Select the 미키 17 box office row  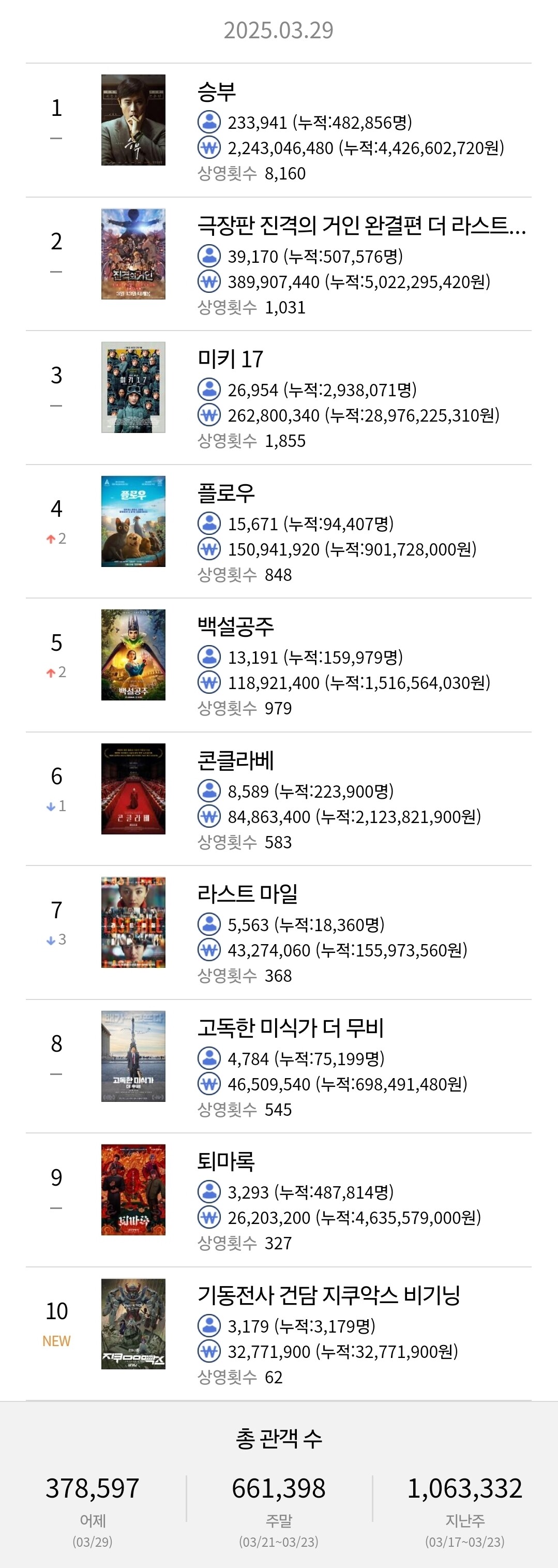230,359
